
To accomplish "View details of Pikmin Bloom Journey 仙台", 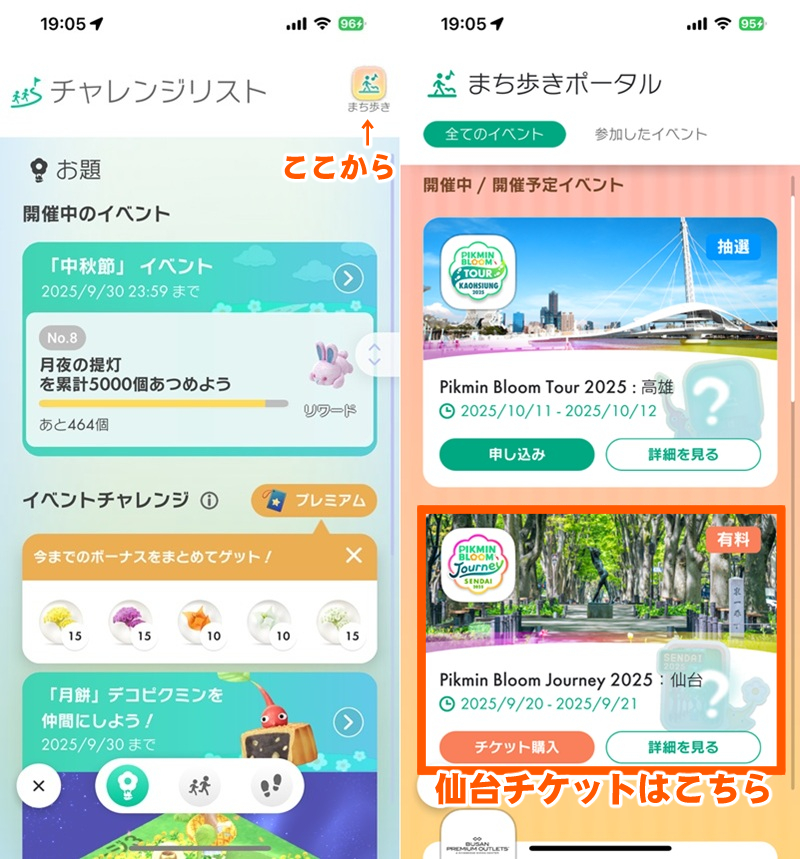I will click(683, 746).
